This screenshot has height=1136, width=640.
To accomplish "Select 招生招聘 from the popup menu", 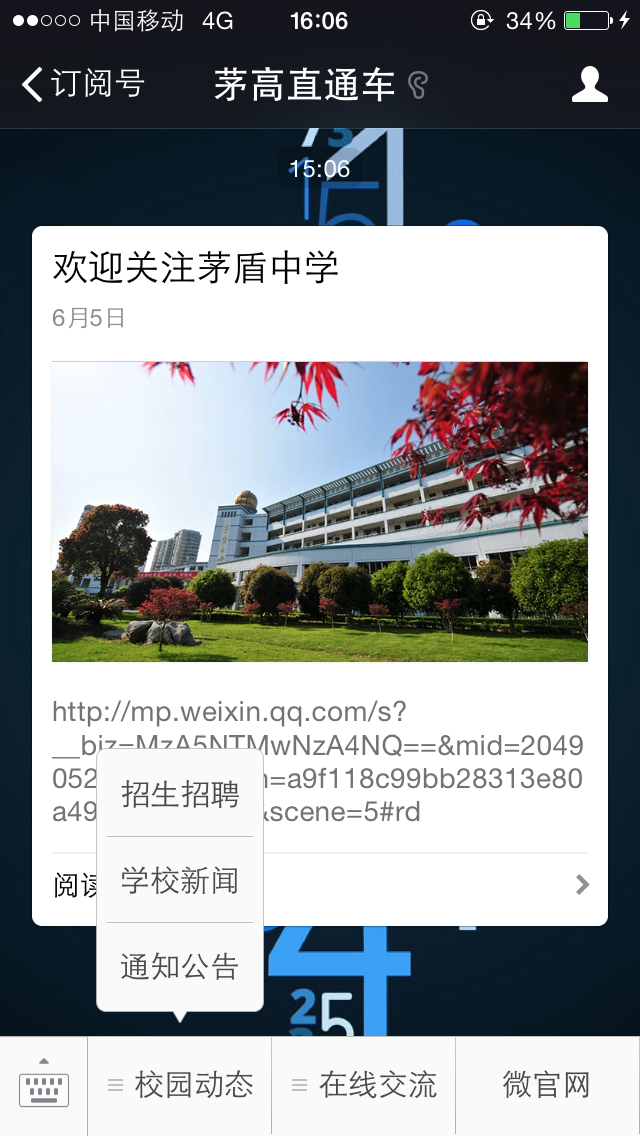I will click(180, 794).
